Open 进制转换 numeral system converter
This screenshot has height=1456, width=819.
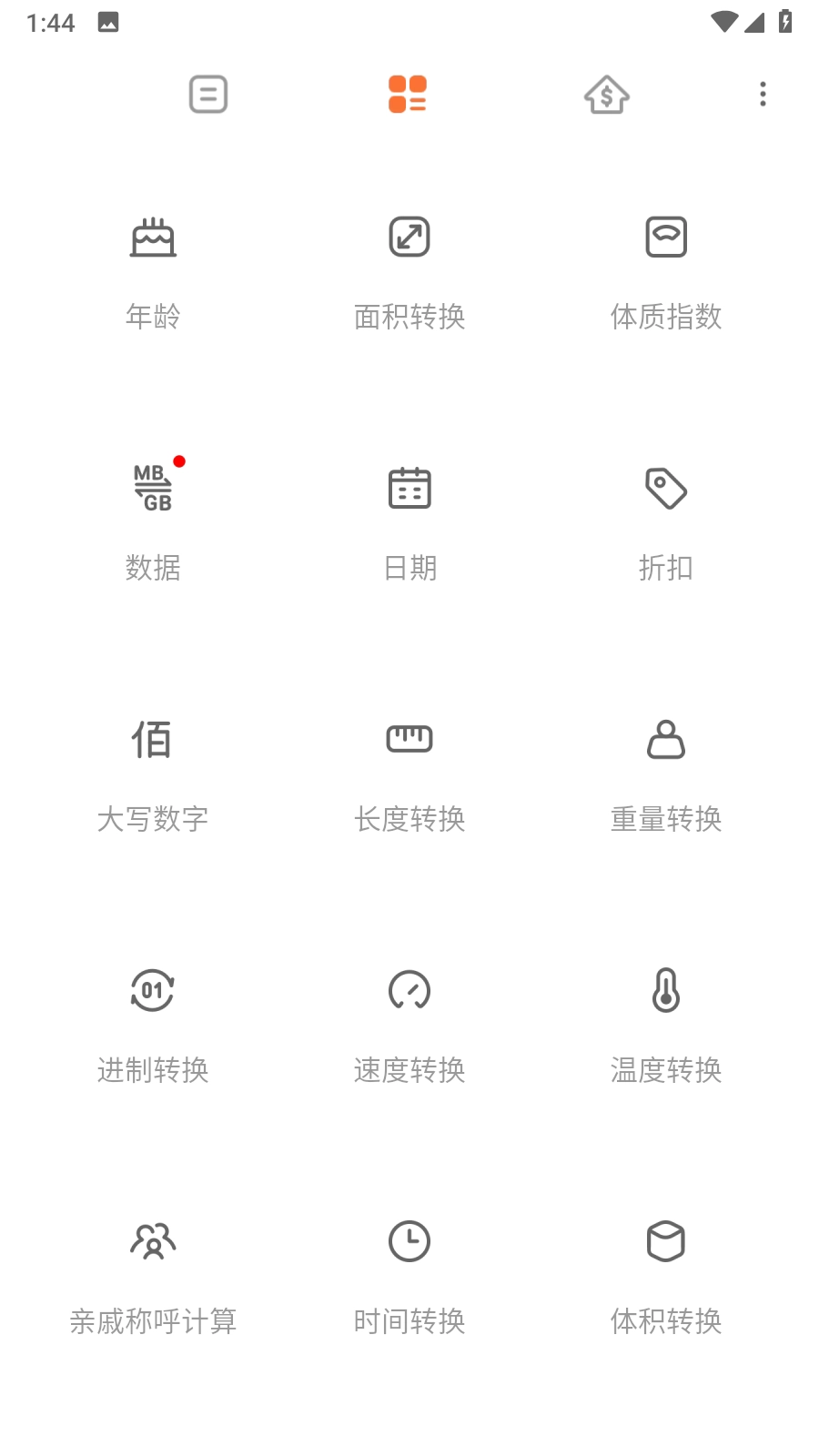point(153,1026)
